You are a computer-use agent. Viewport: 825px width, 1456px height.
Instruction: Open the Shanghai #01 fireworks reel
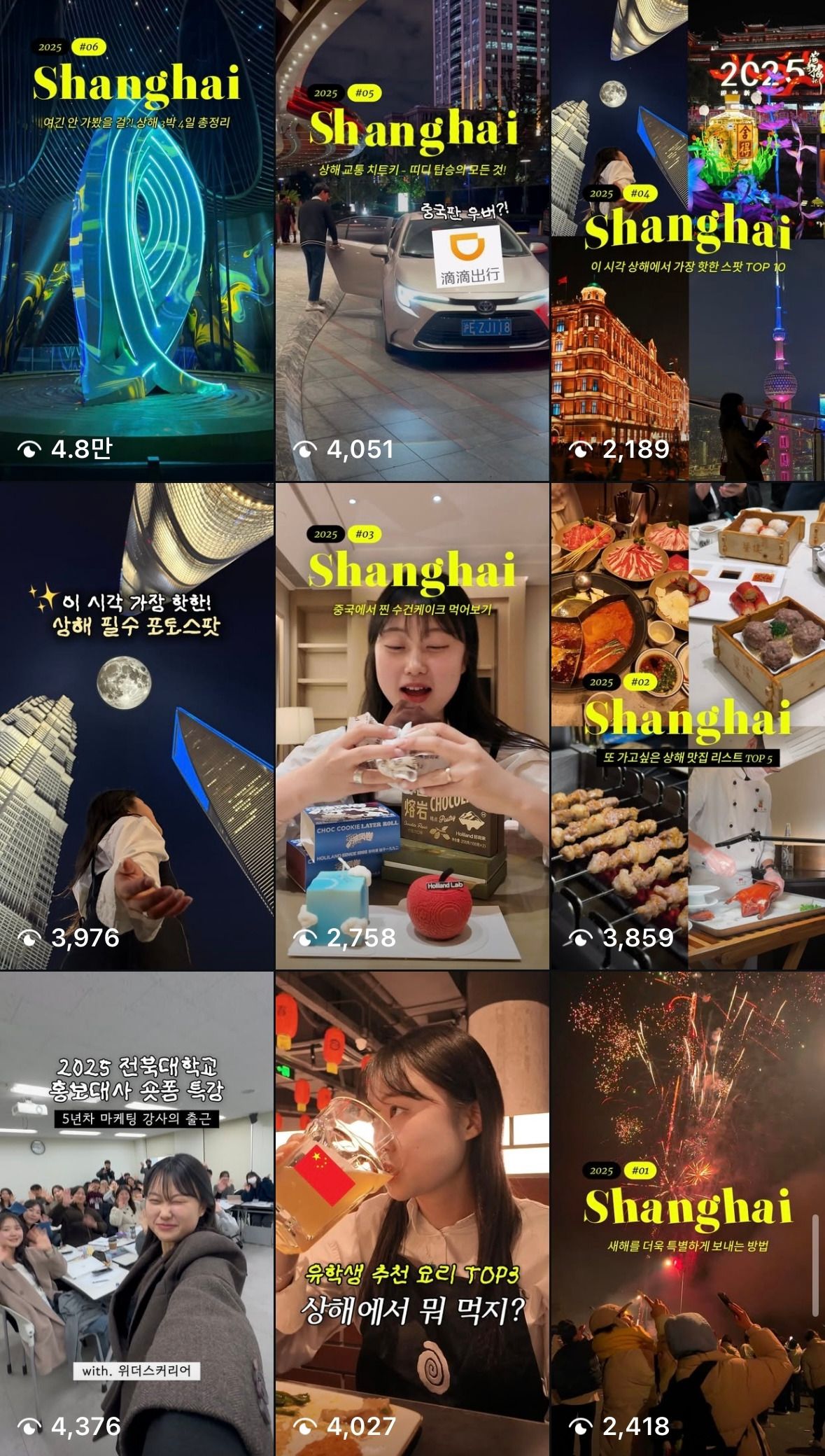point(688,1213)
